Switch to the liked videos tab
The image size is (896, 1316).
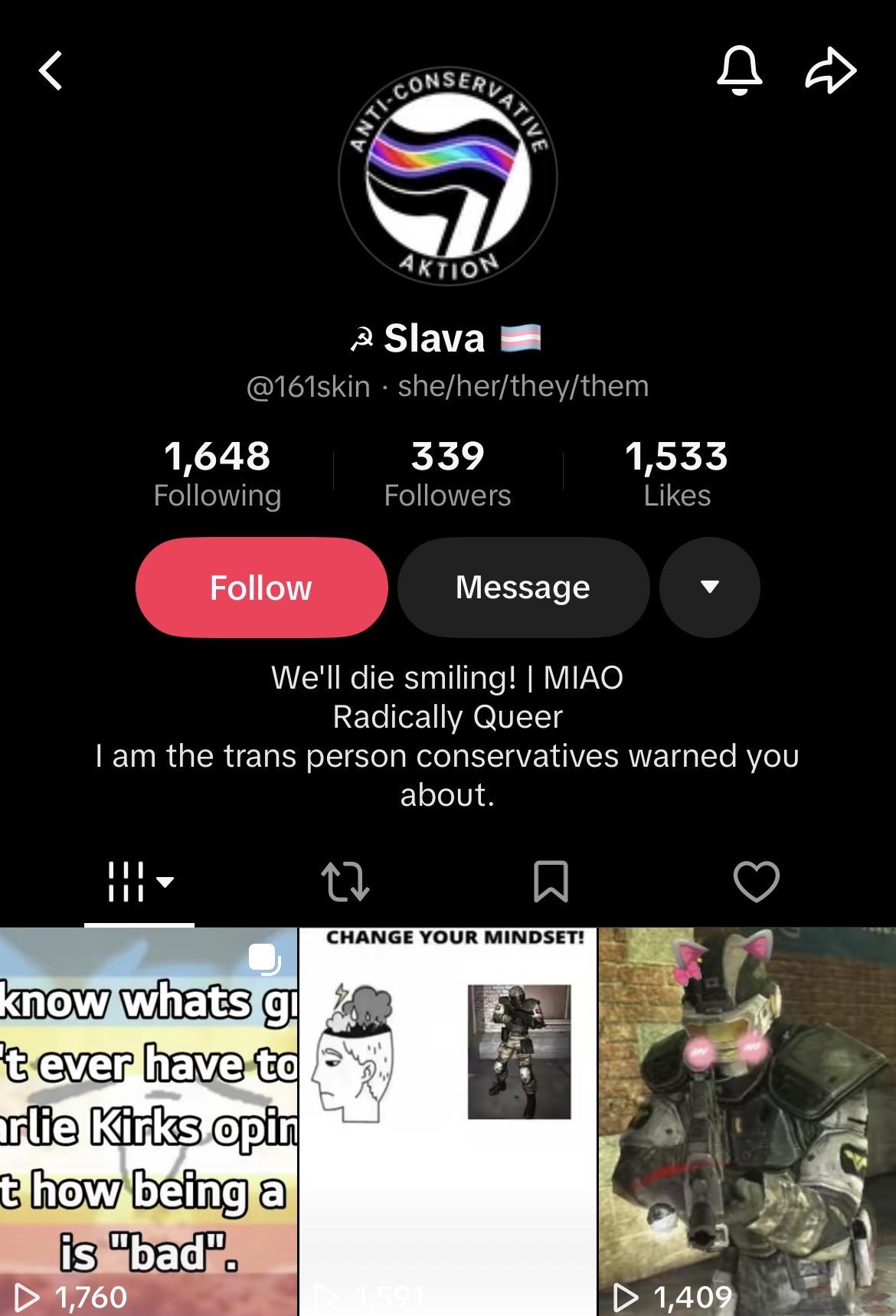(x=756, y=882)
